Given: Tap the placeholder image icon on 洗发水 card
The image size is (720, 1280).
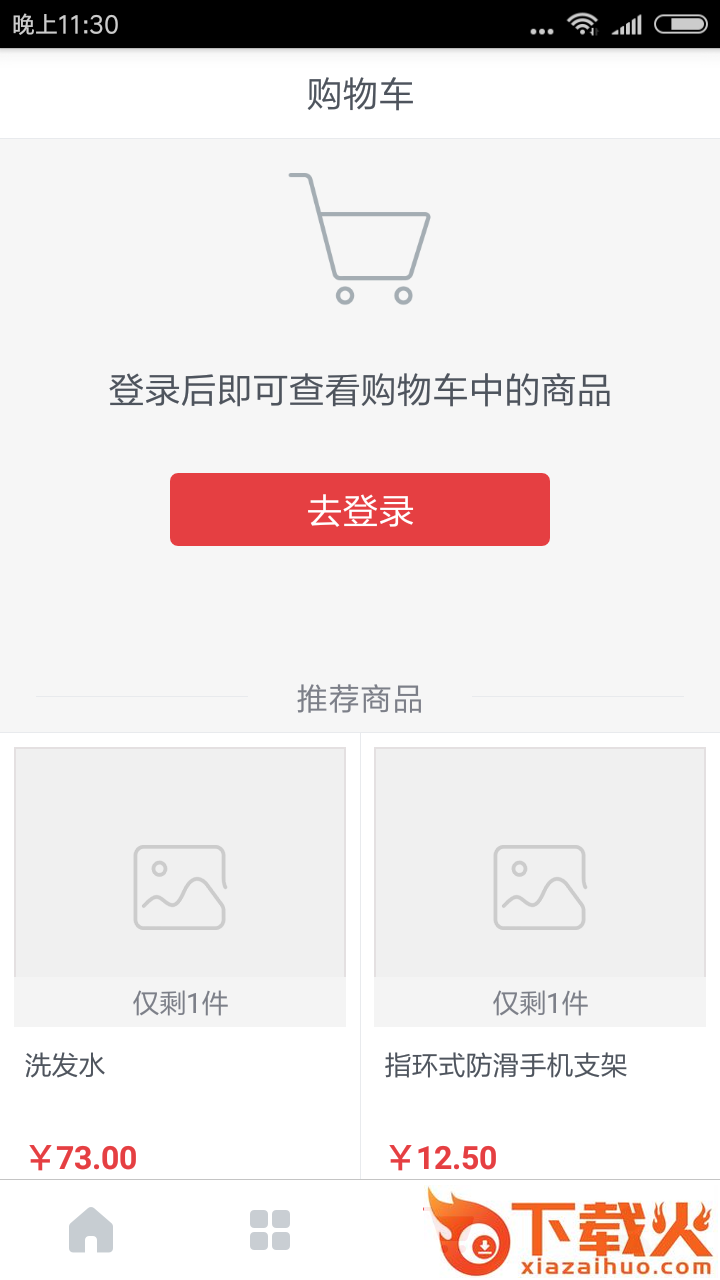Looking at the screenshot, I should 179,885.
